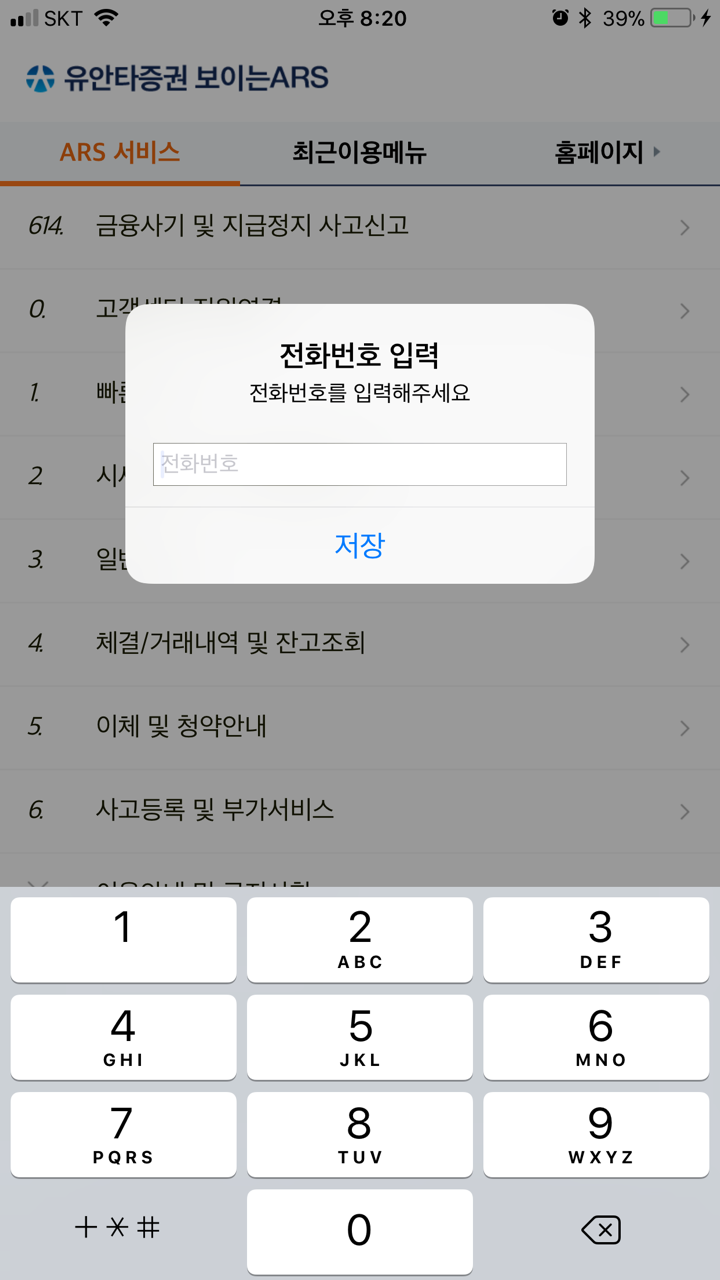The image size is (720, 1280).
Task: Tap the 9 key on the keypad
Action: tap(598, 1135)
